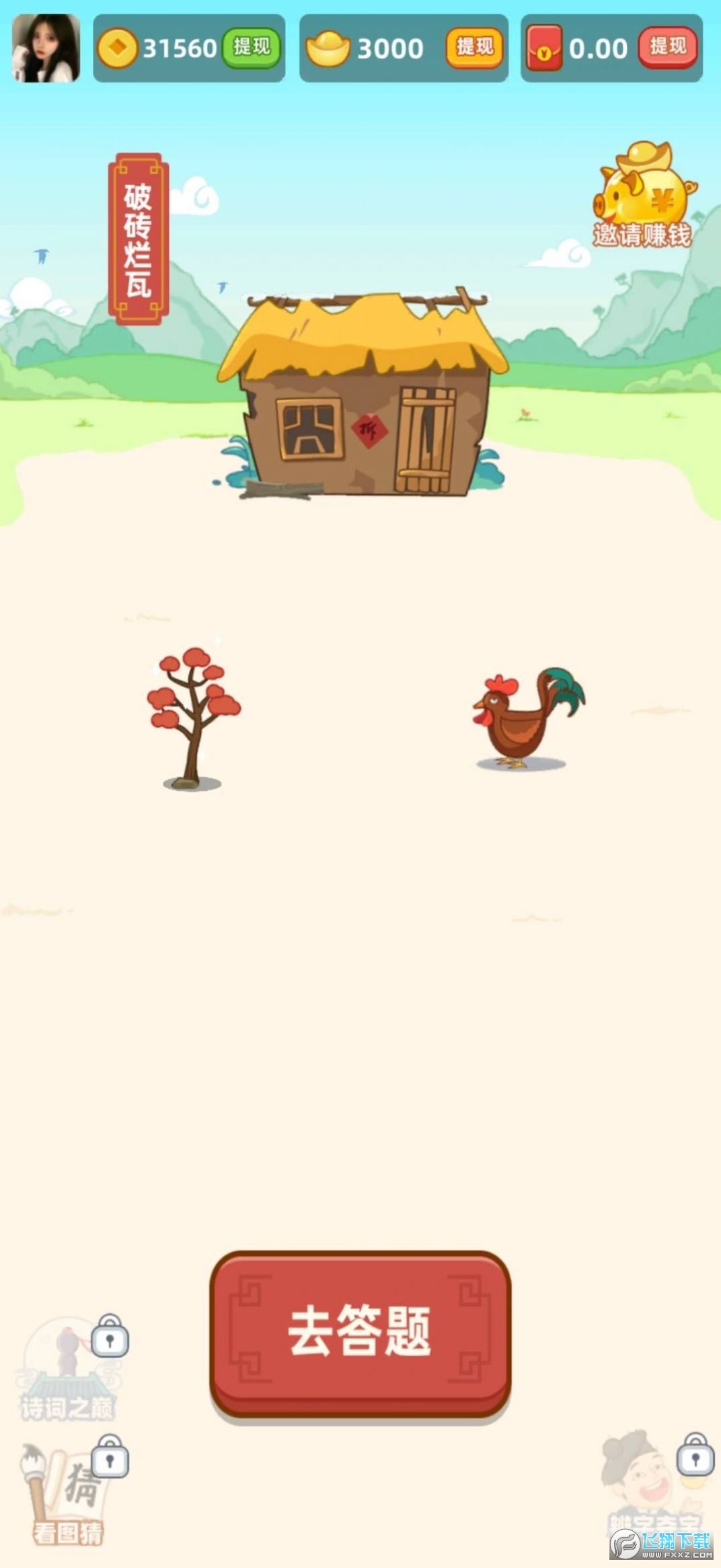Tap the green 提现 button beside 31560 coins
This screenshot has width=721, height=1568.
point(252,48)
